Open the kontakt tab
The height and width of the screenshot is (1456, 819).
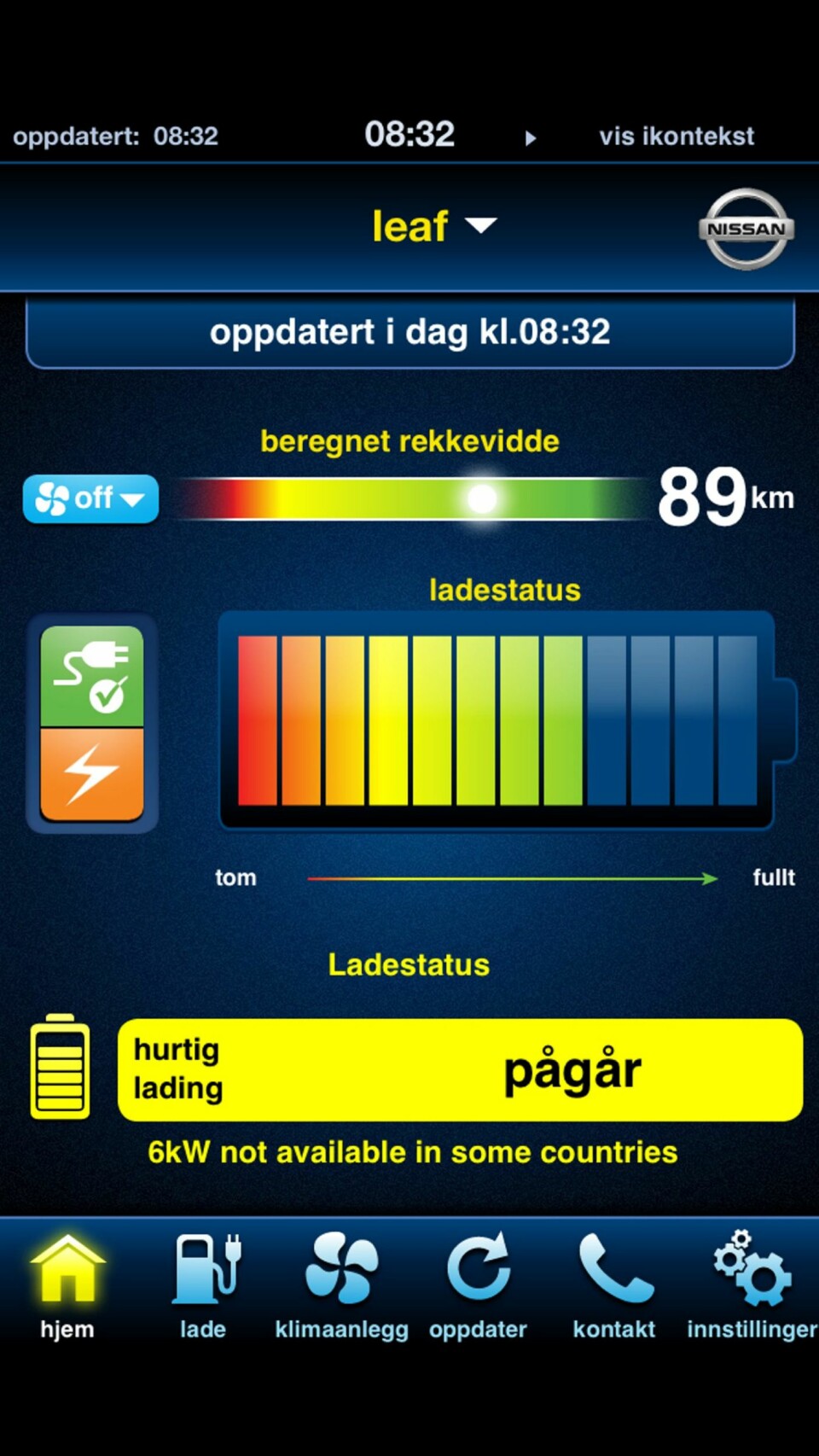pos(614,1286)
